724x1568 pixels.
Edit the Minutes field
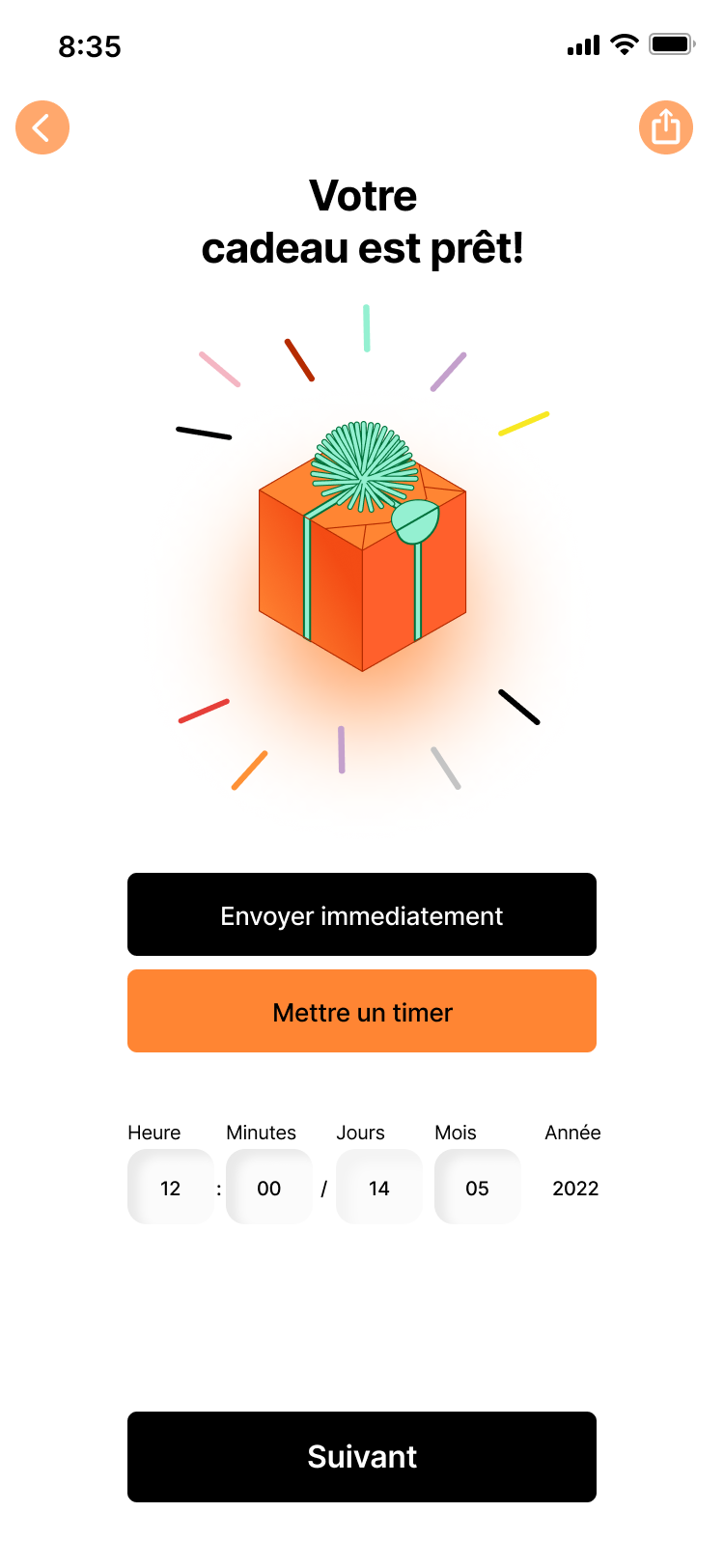(x=269, y=1188)
